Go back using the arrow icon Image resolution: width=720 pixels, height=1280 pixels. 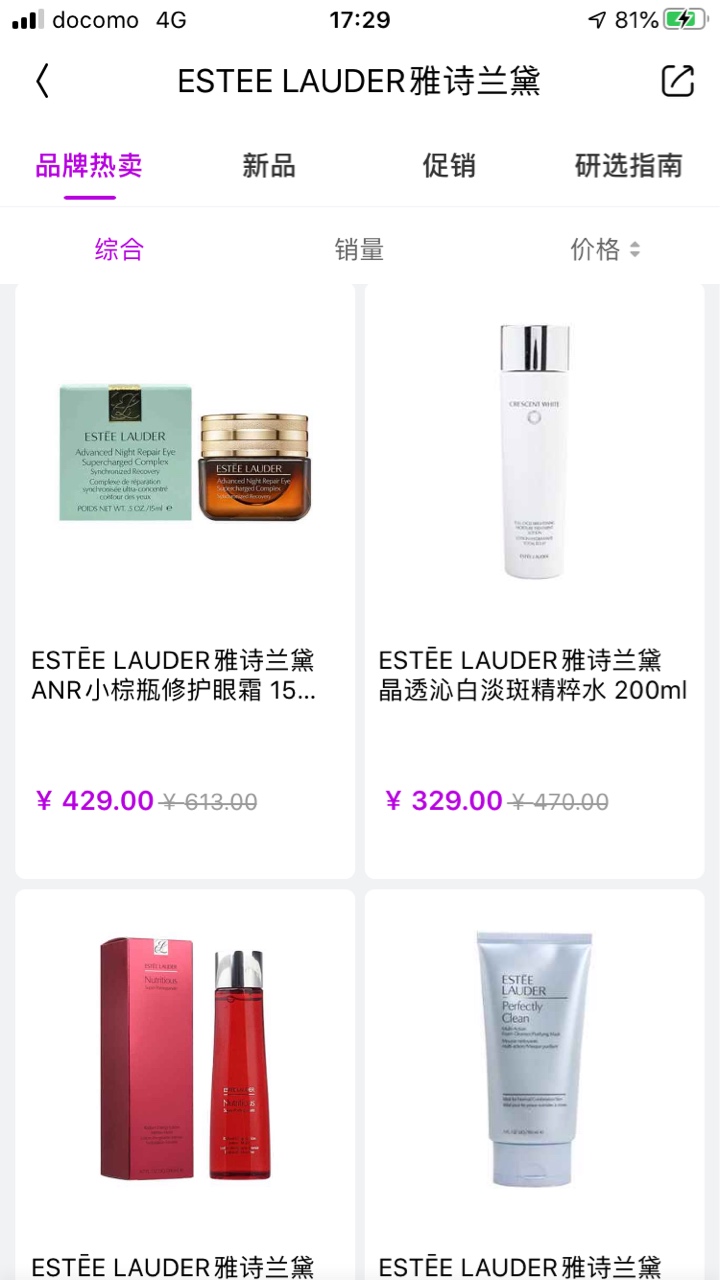(42, 81)
